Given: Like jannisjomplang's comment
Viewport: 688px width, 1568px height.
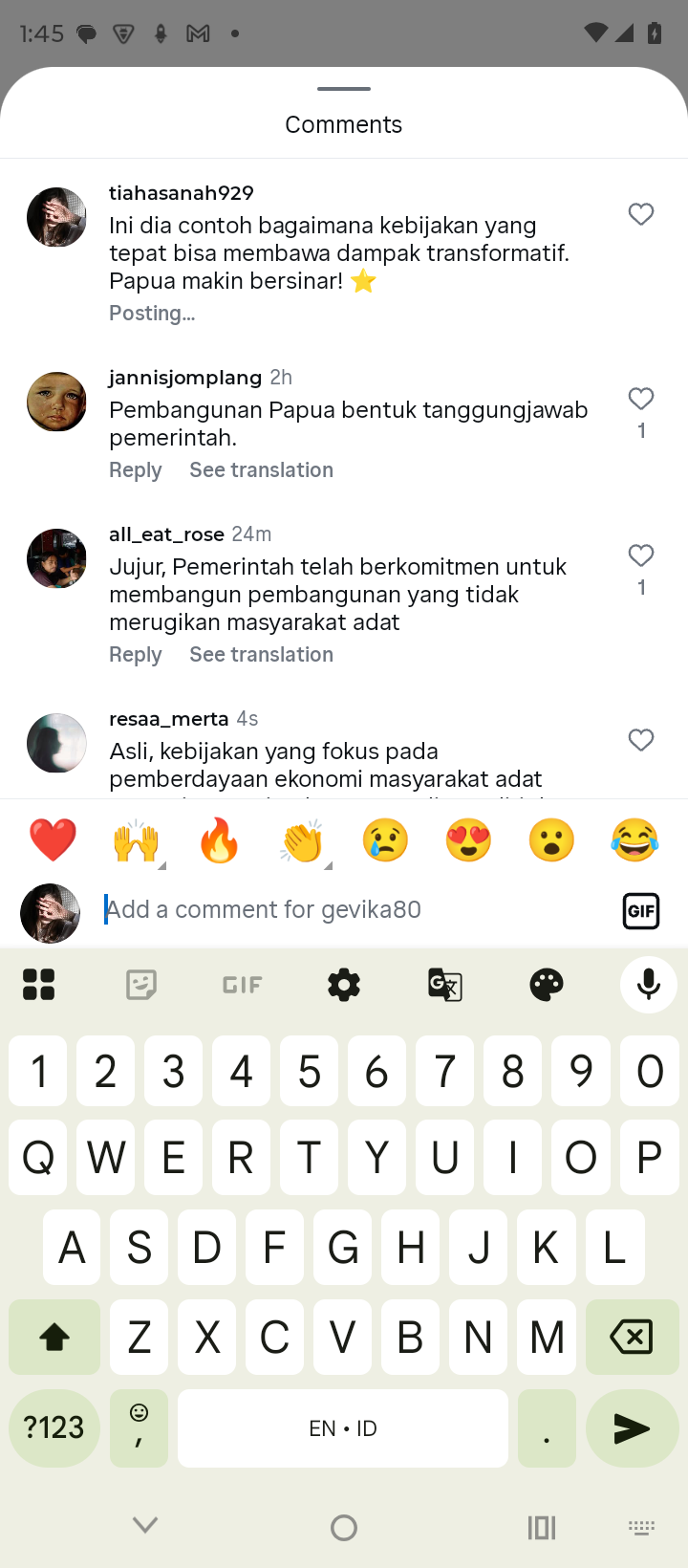Looking at the screenshot, I should (x=641, y=399).
